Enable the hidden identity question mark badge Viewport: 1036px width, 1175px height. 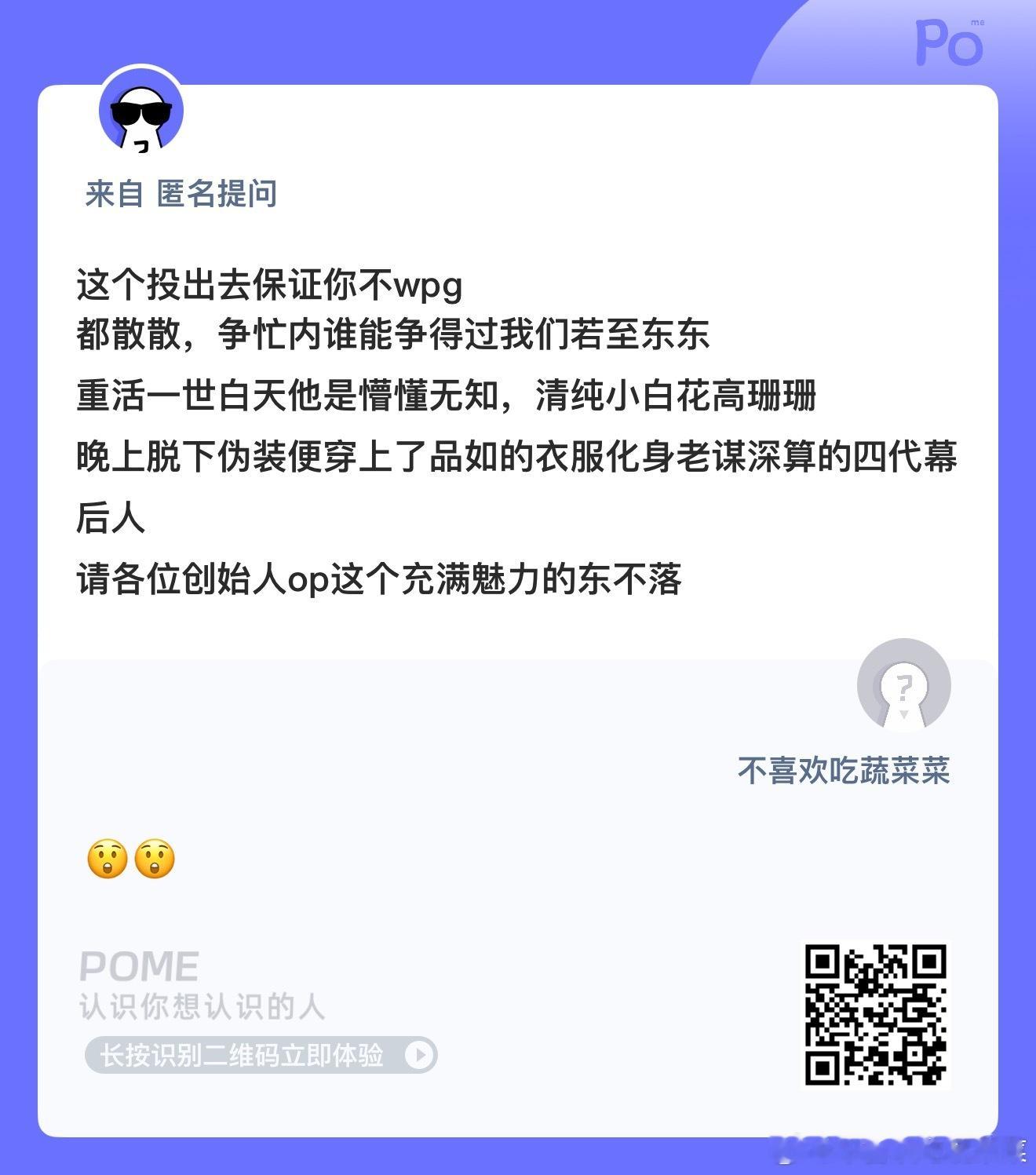click(903, 685)
